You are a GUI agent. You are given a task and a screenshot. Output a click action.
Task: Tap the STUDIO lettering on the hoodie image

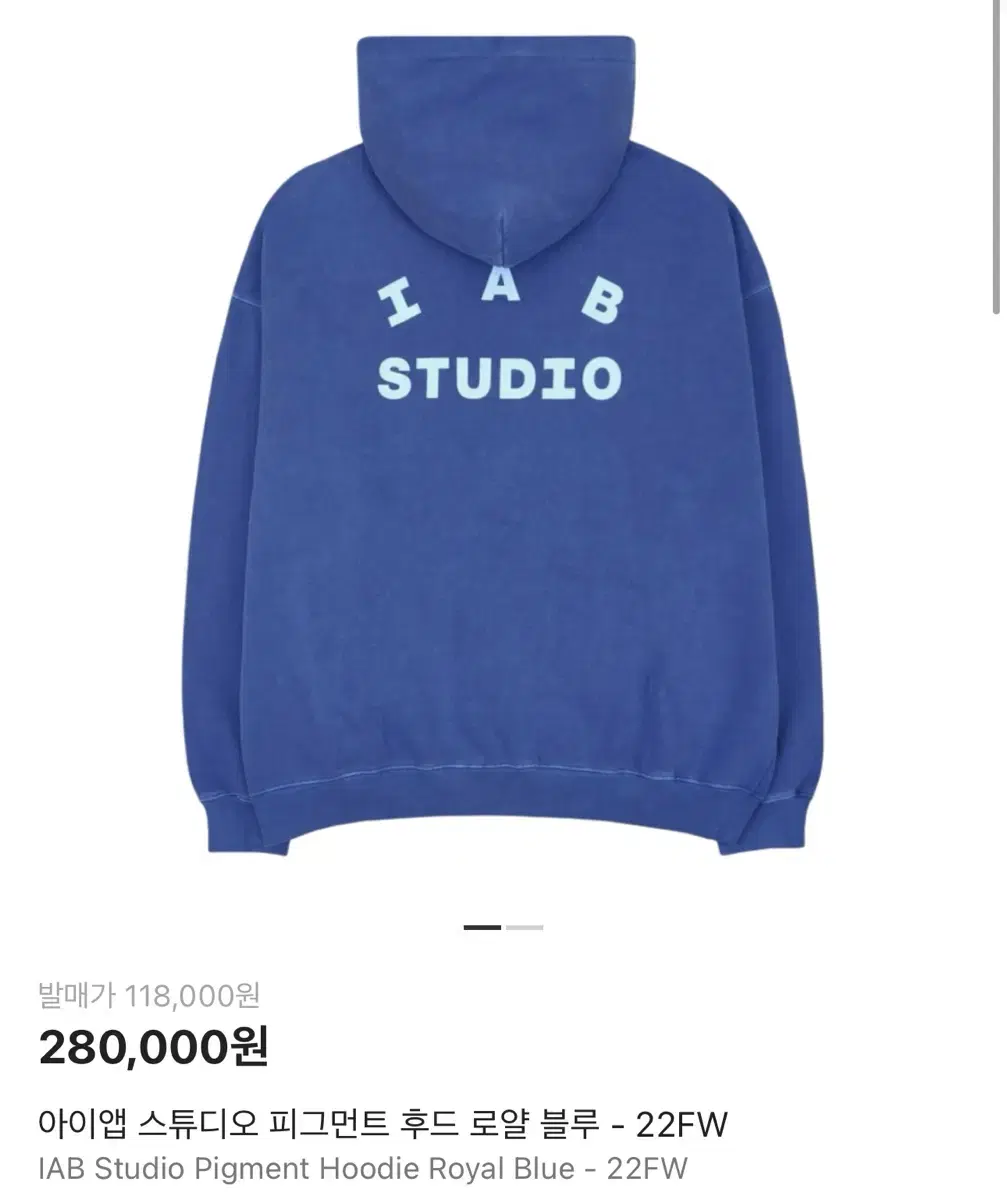(x=500, y=378)
